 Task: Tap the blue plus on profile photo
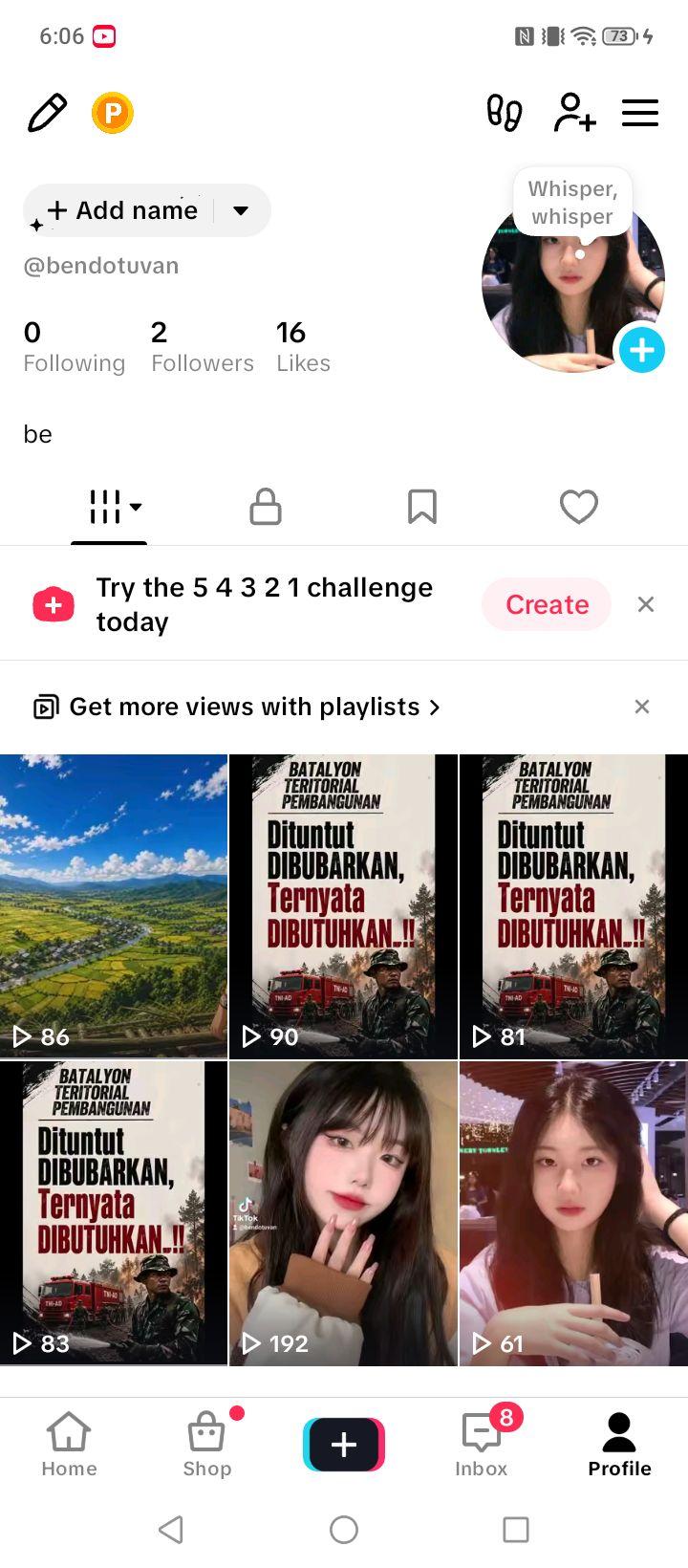642,350
